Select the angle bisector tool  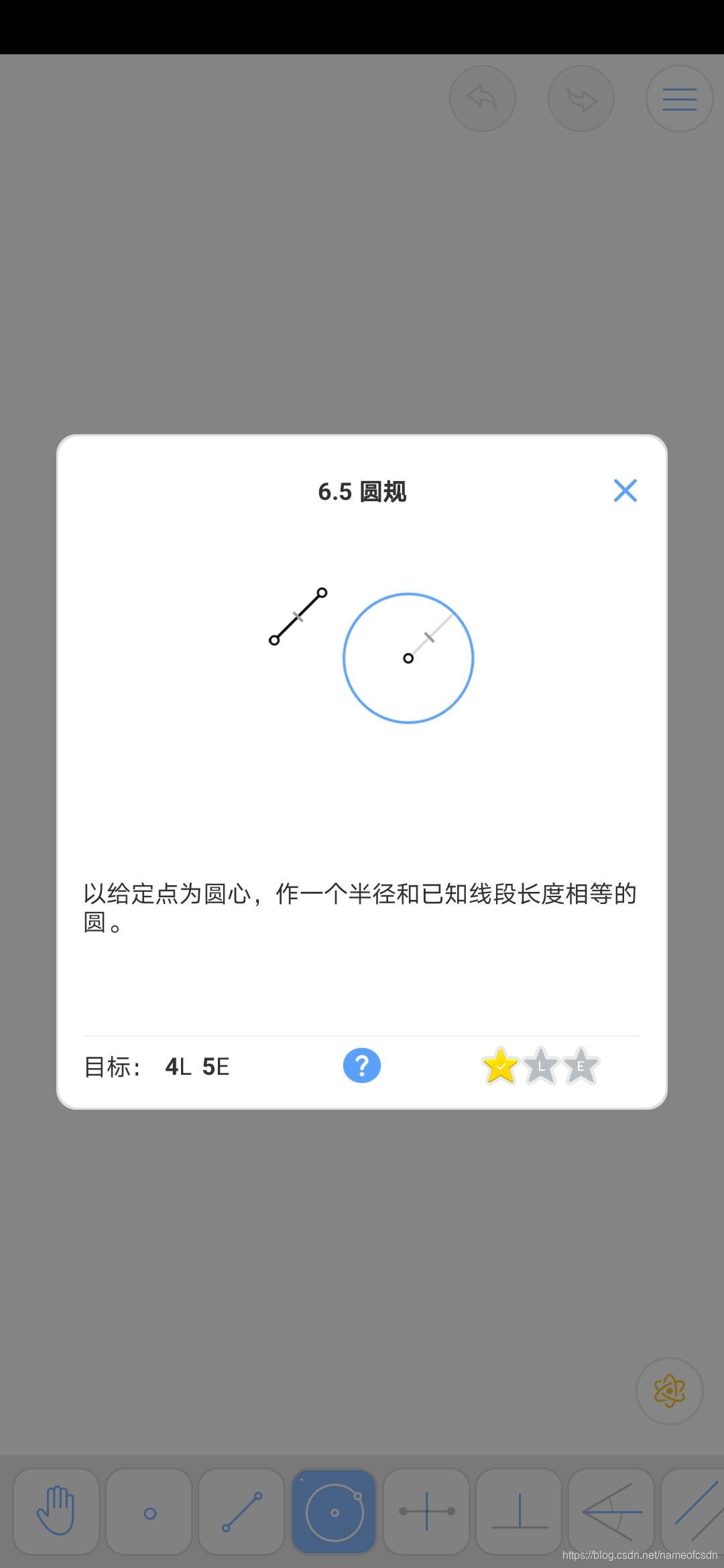pos(611,1511)
